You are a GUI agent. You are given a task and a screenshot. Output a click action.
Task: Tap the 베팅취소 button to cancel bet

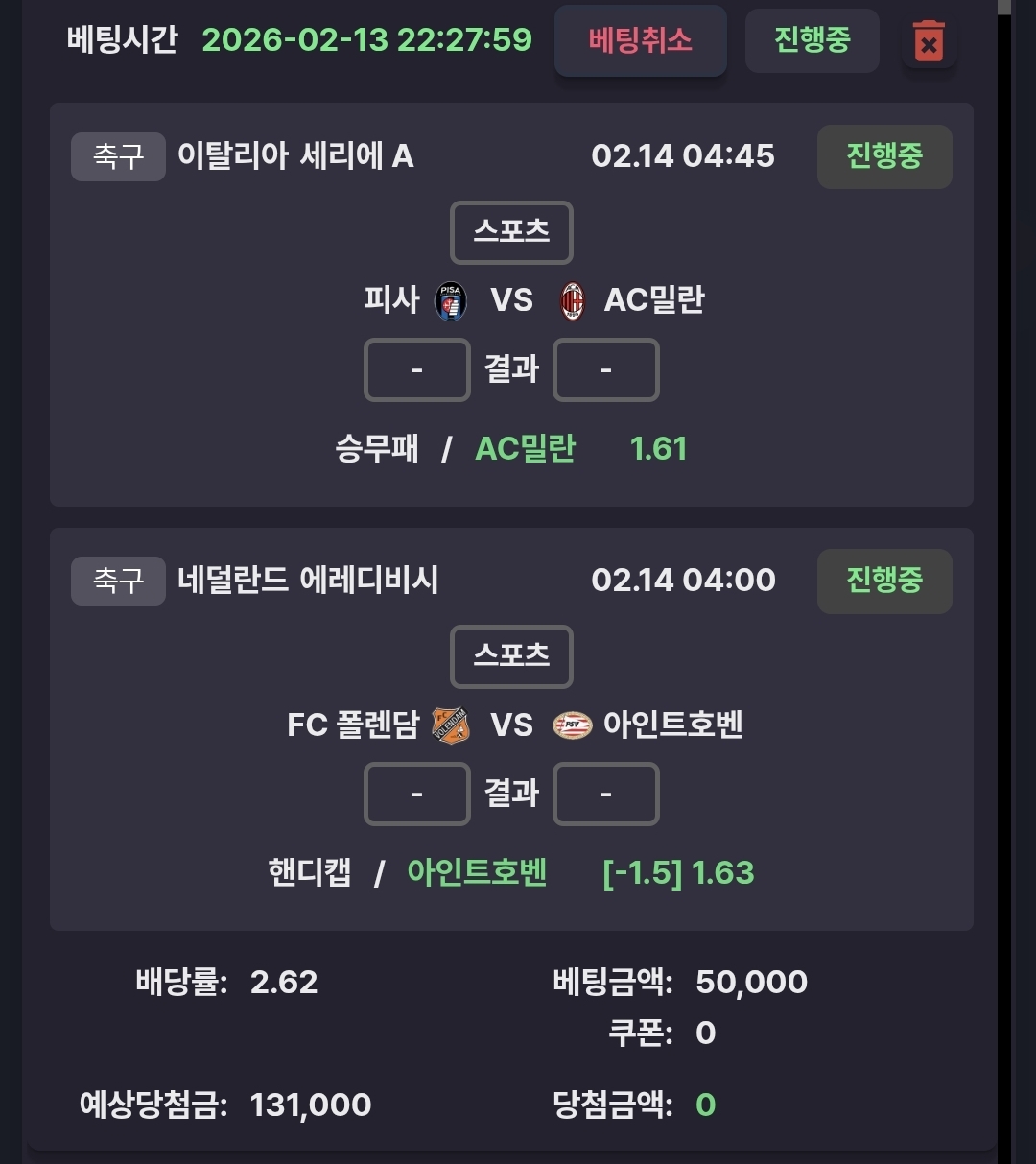(x=640, y=41)
